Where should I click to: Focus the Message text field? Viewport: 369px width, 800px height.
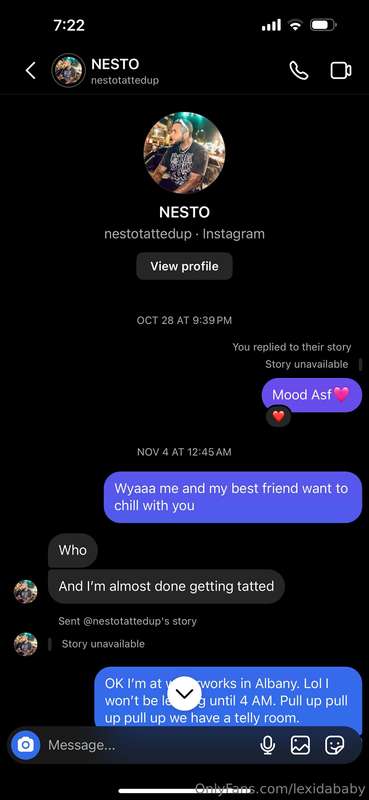148,745
